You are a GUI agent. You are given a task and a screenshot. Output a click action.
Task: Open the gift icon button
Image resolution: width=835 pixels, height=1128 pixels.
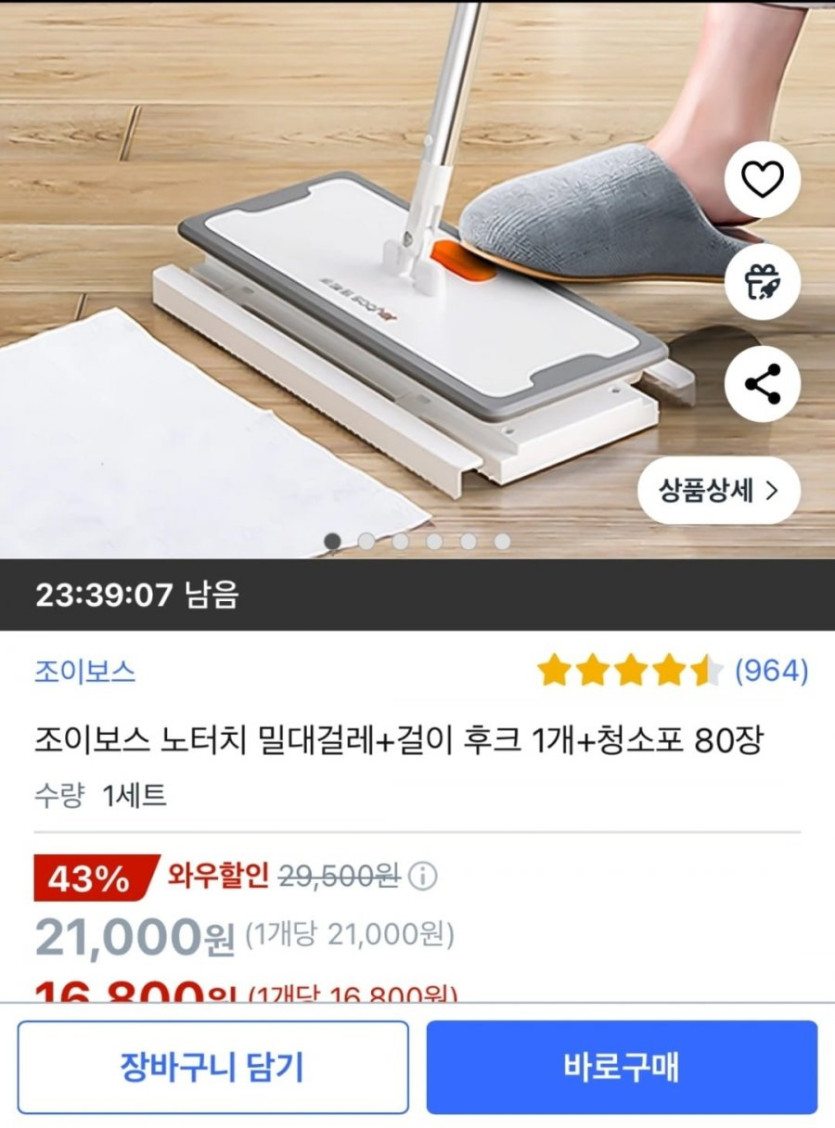762,282
